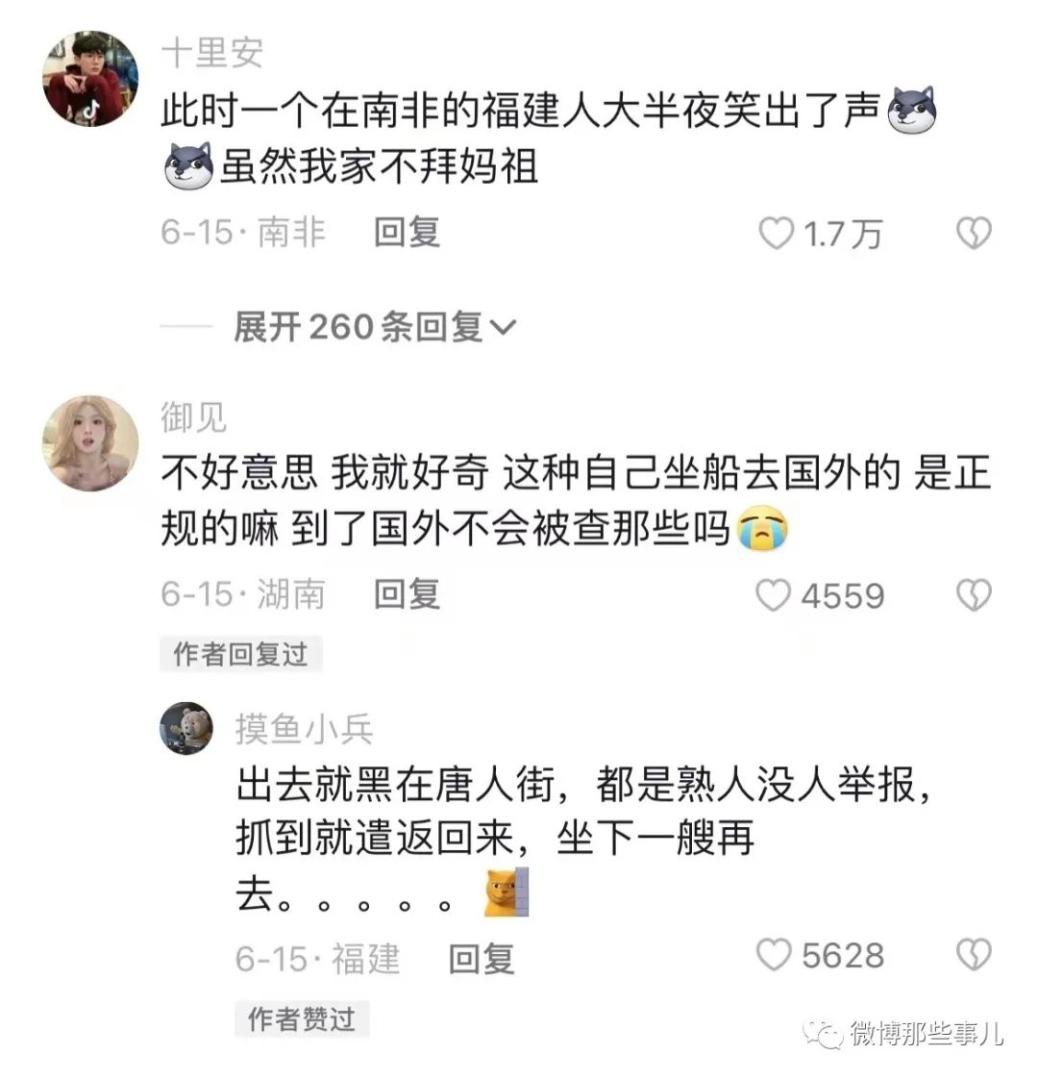This screenshot has width=1038, height=1080.
Task: Like 御见's comment with 4559 likes
Action: point(773,596)
